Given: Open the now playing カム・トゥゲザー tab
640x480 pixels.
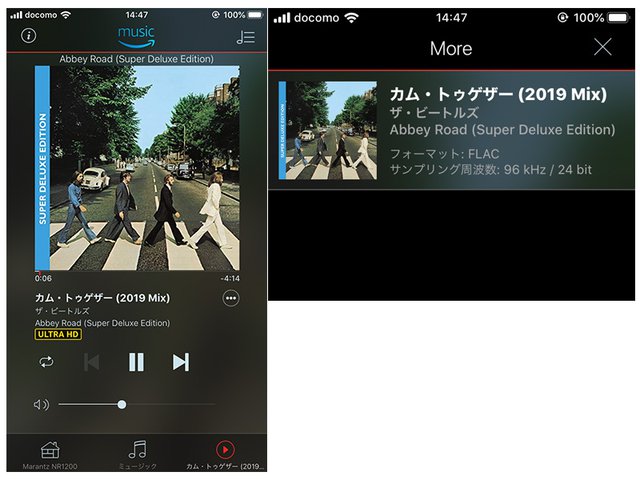Looking at the screenshot, I should 226,454.
